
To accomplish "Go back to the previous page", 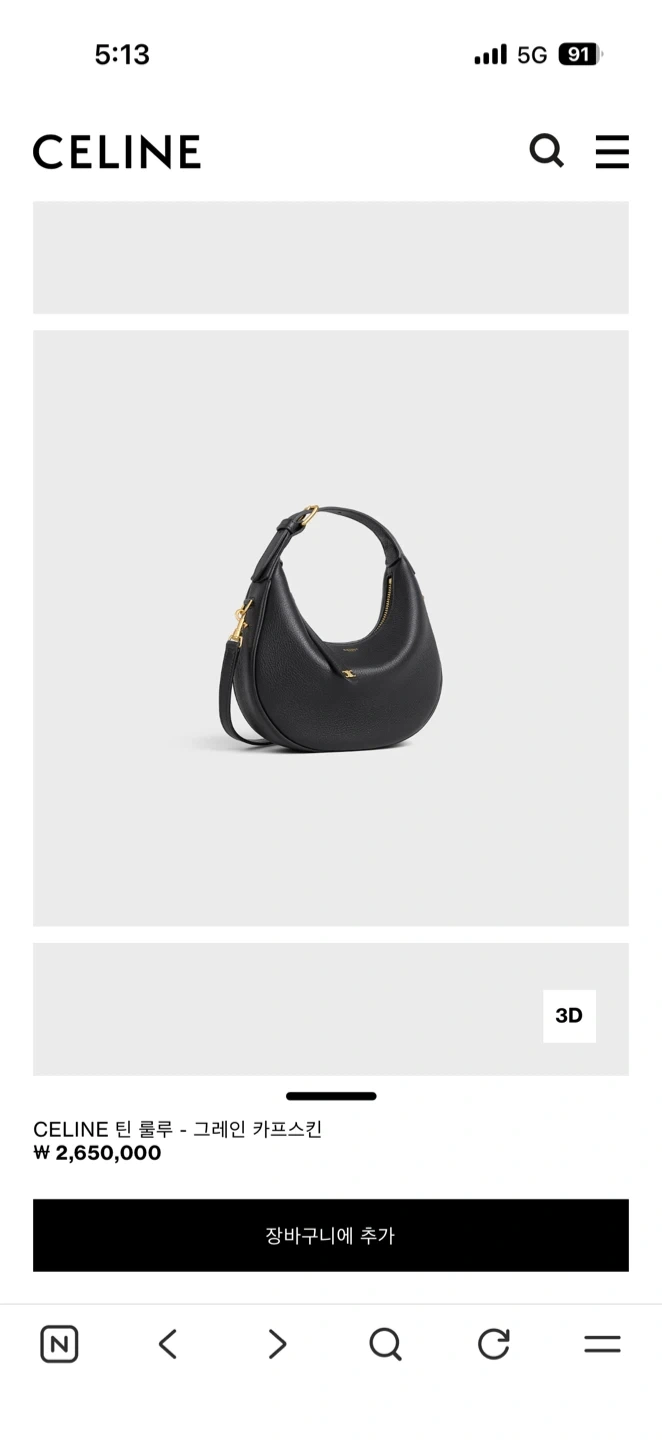I will pos(168,1344).
